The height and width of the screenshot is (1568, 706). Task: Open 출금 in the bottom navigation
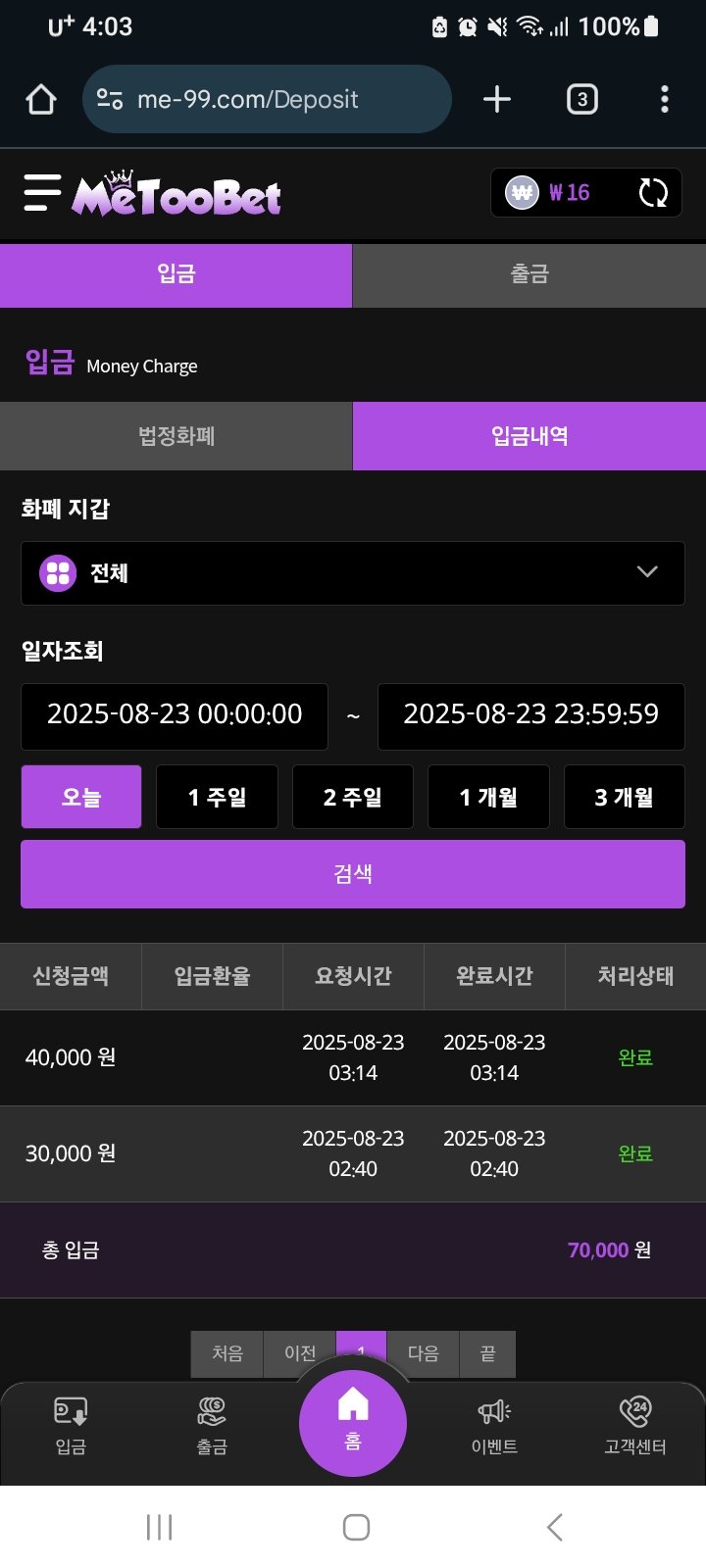[x=212, y=1426]
